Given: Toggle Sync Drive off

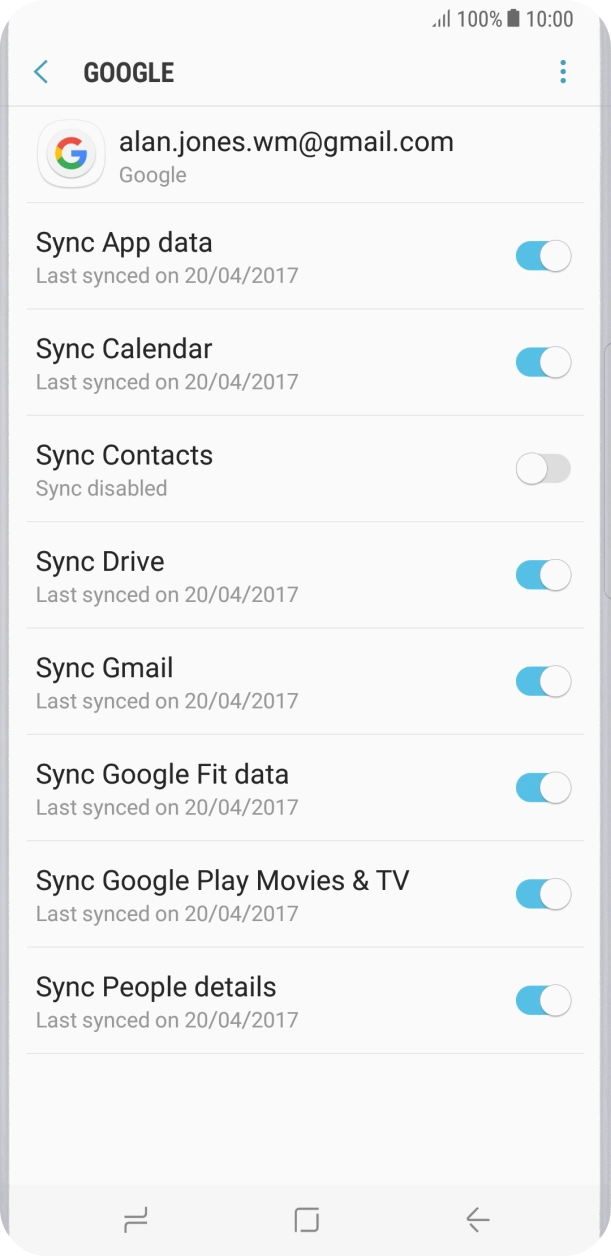Looking at the screenshot, I should coord(543,575).
